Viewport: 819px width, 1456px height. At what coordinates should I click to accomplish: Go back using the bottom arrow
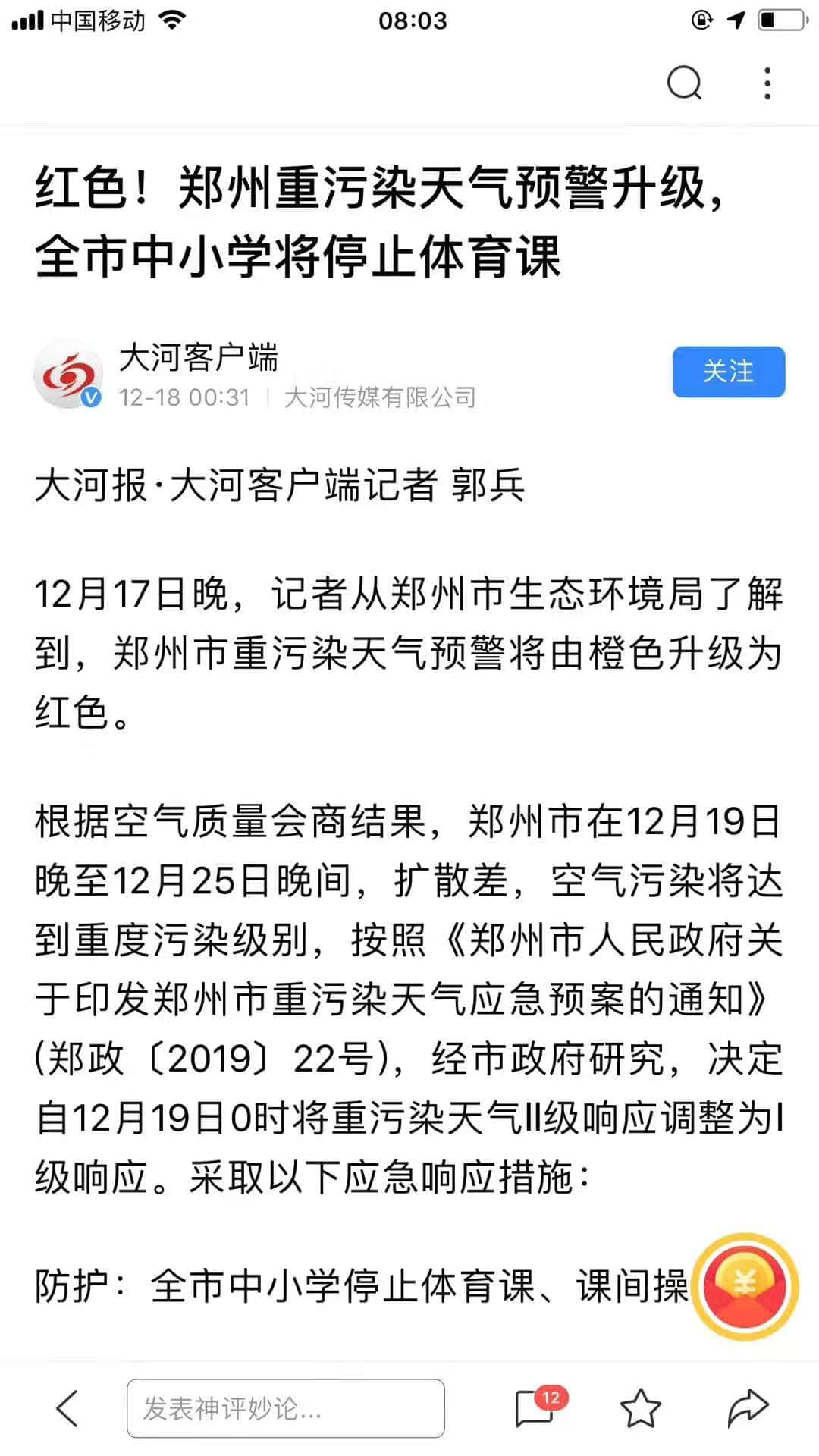click(67, 1408)
